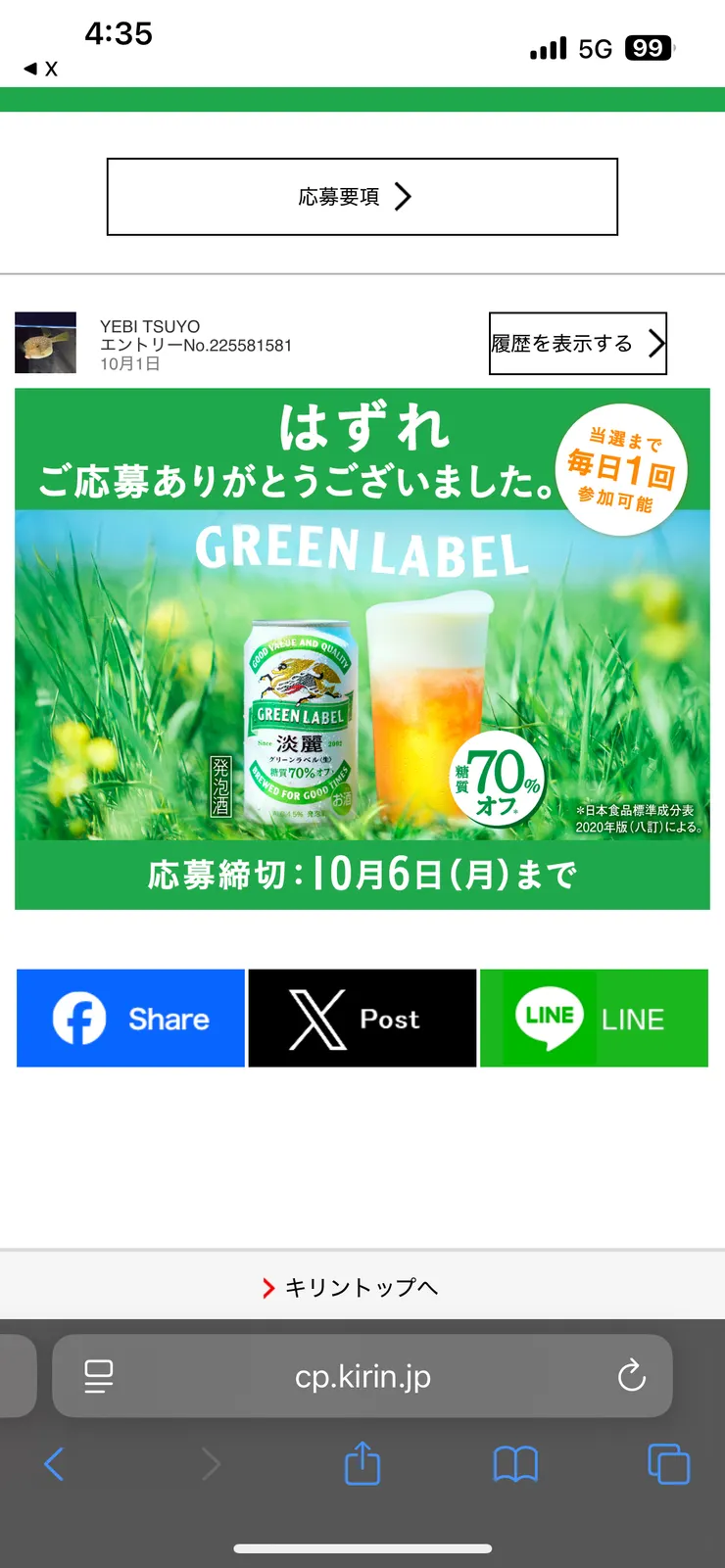The image size is (725, 1568).
Task: Tap the back navigation arrow
Action: click(x=54, y=1464)
